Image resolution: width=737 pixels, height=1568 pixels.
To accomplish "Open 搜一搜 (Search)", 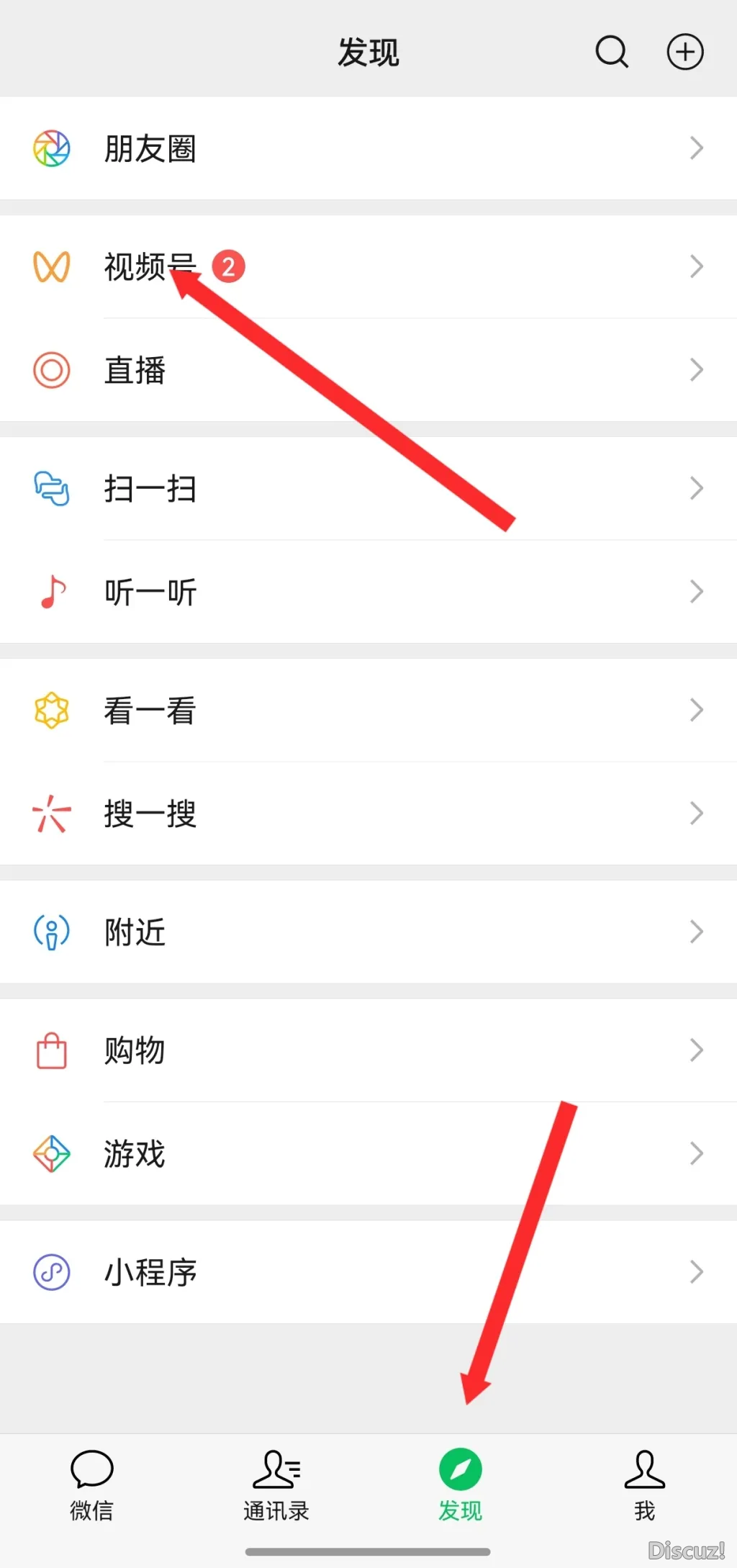I will point(367,814).
